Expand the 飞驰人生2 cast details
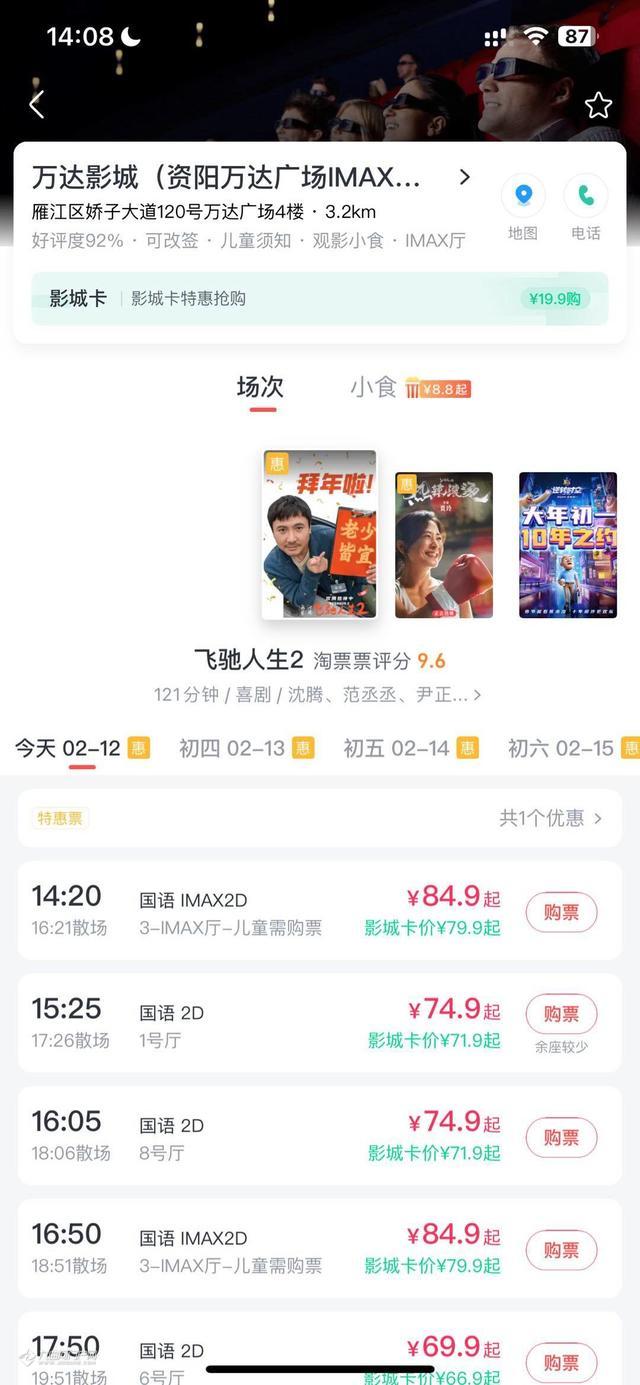Screen dimensions: 640x1385 tap(478, 694)
